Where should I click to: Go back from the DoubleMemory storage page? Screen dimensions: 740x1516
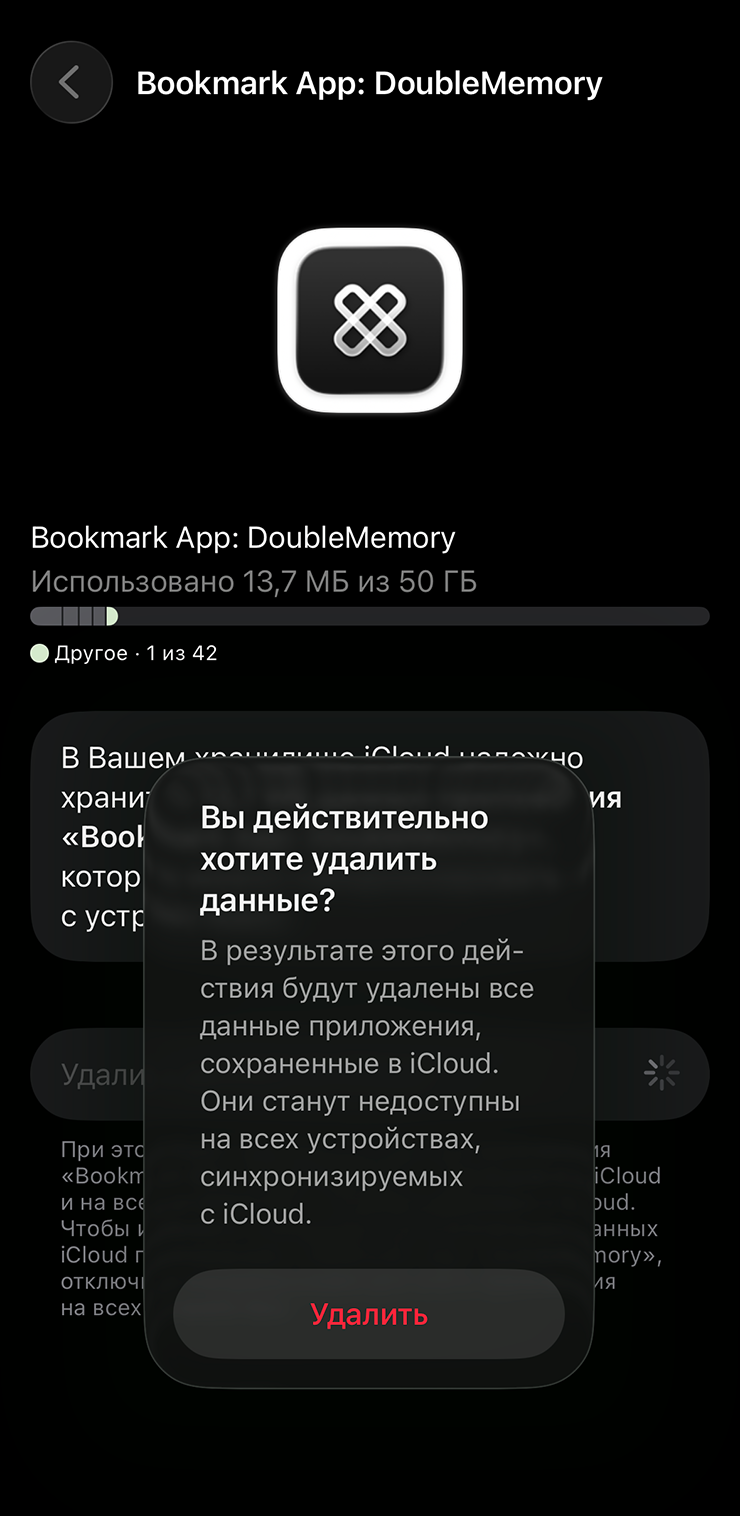70,82
